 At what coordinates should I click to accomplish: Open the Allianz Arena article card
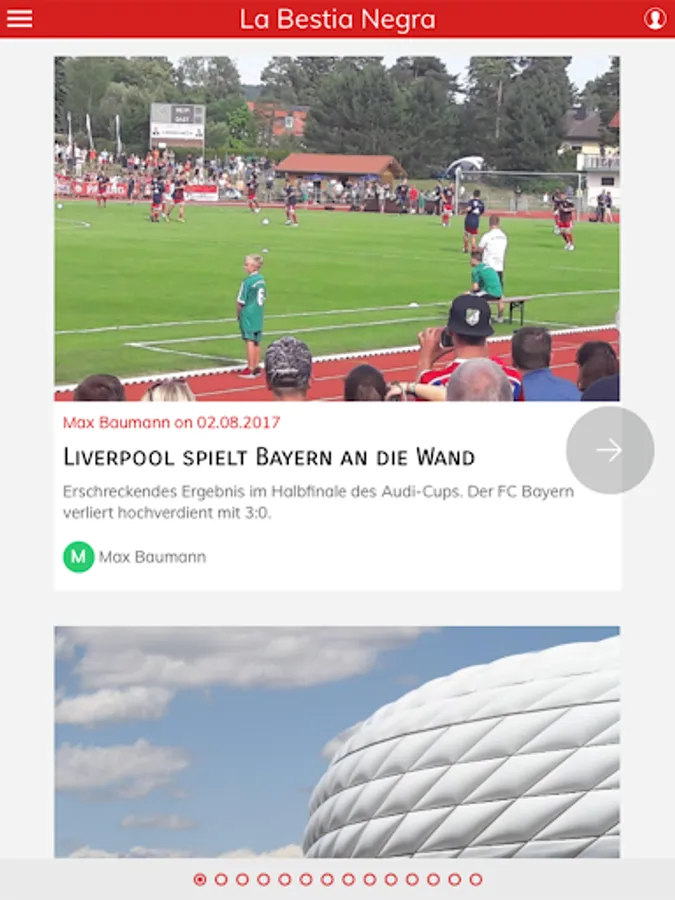pos(337,742)
